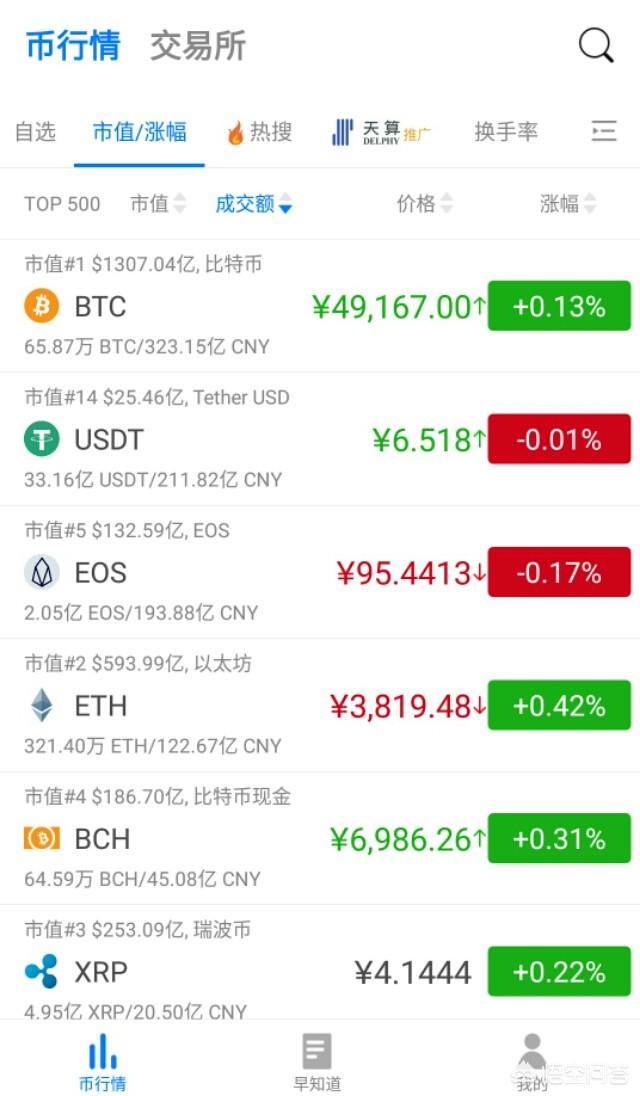
Task: Open the 天算 DELPHY promoted tab
Action: tap(381, 132)
